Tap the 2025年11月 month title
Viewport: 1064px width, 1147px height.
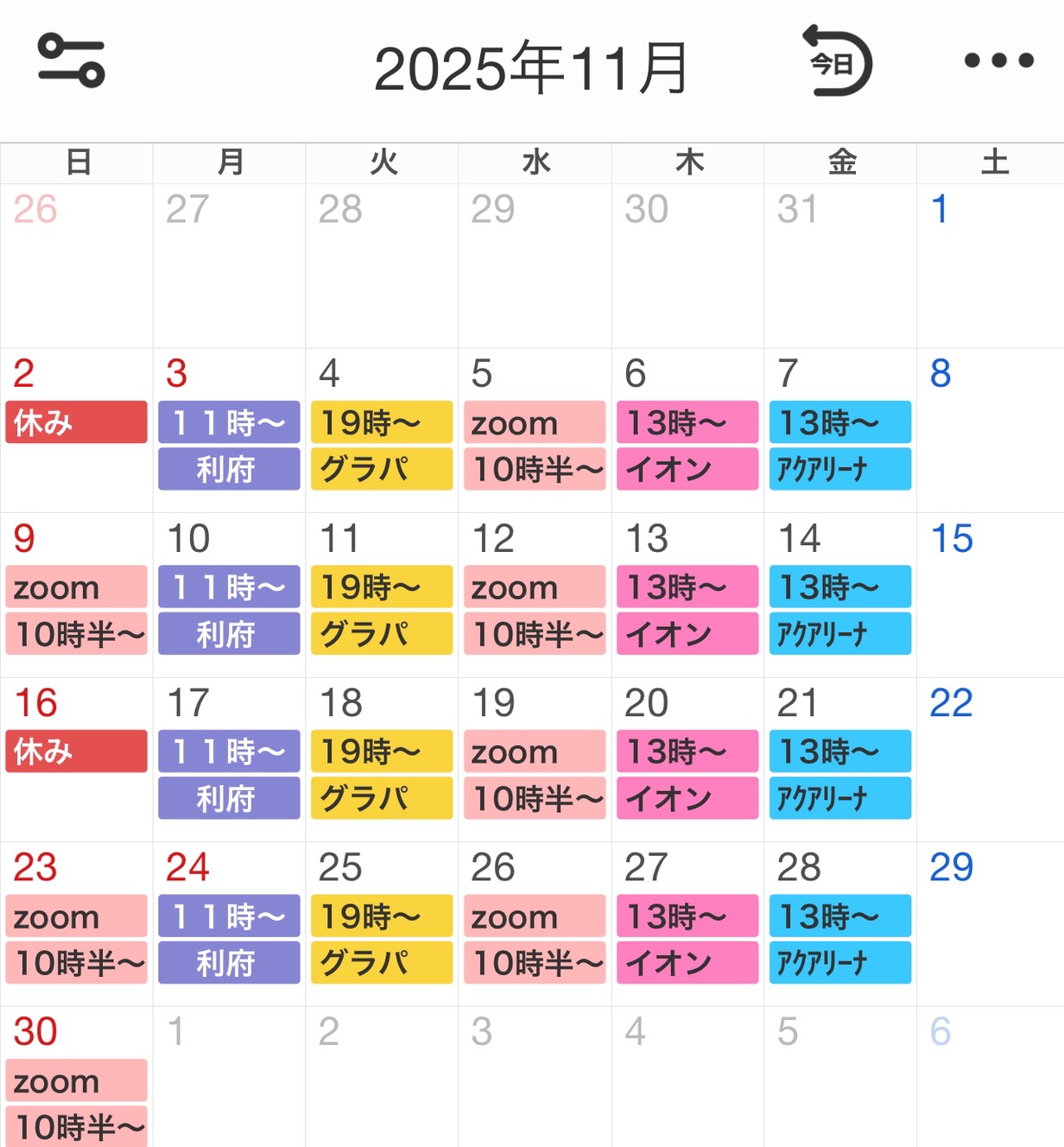pos(530,68)
